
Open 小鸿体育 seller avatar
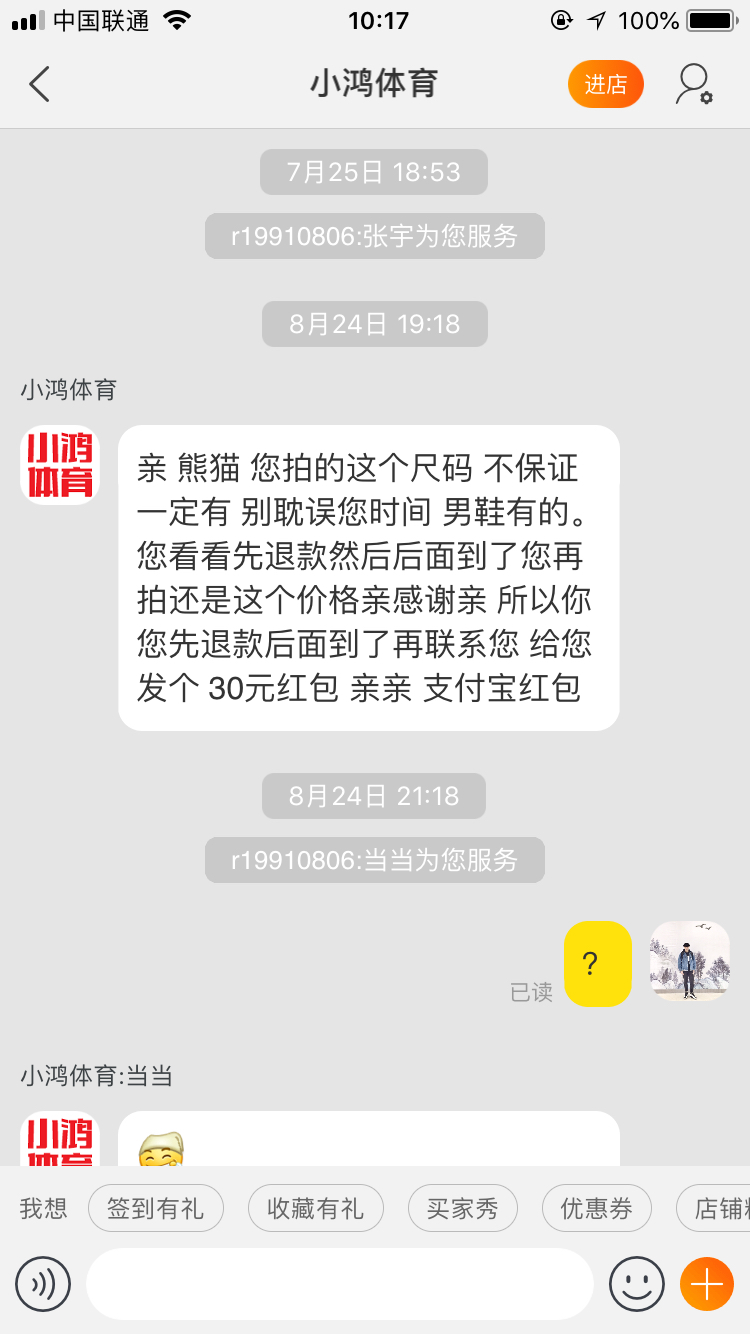coord(60,465)
